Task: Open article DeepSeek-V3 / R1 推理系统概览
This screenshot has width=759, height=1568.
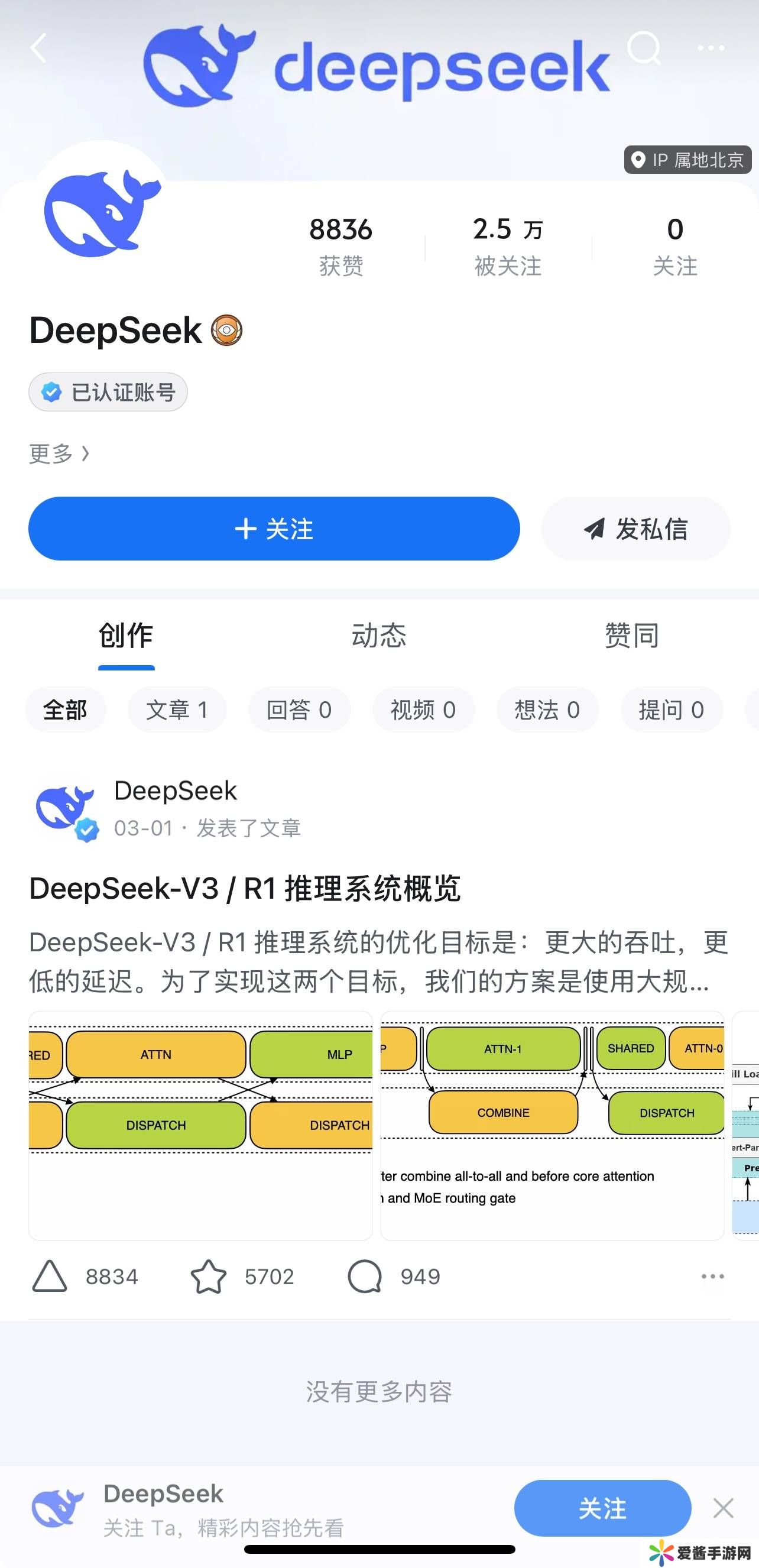Action: 245,889
